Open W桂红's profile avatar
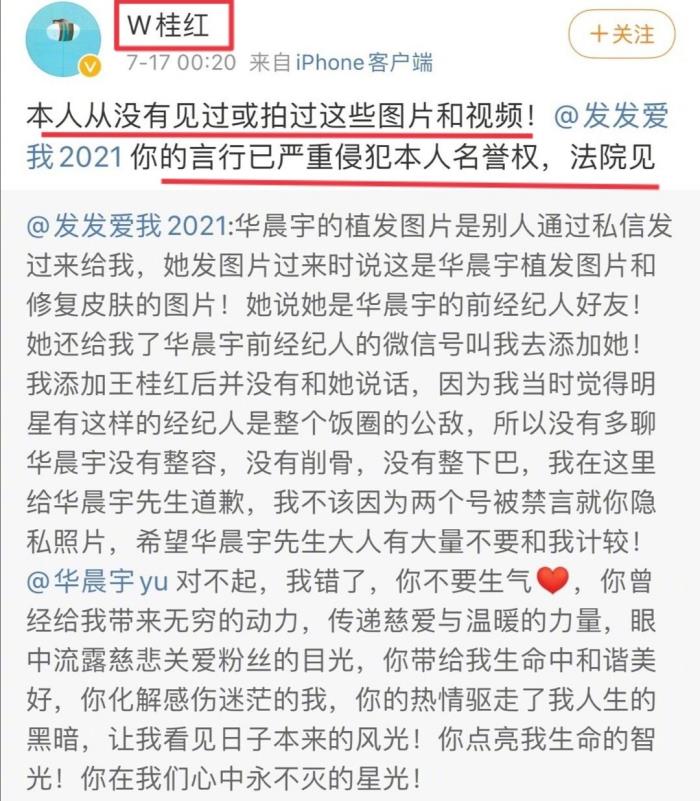 [x=62, y=40]
